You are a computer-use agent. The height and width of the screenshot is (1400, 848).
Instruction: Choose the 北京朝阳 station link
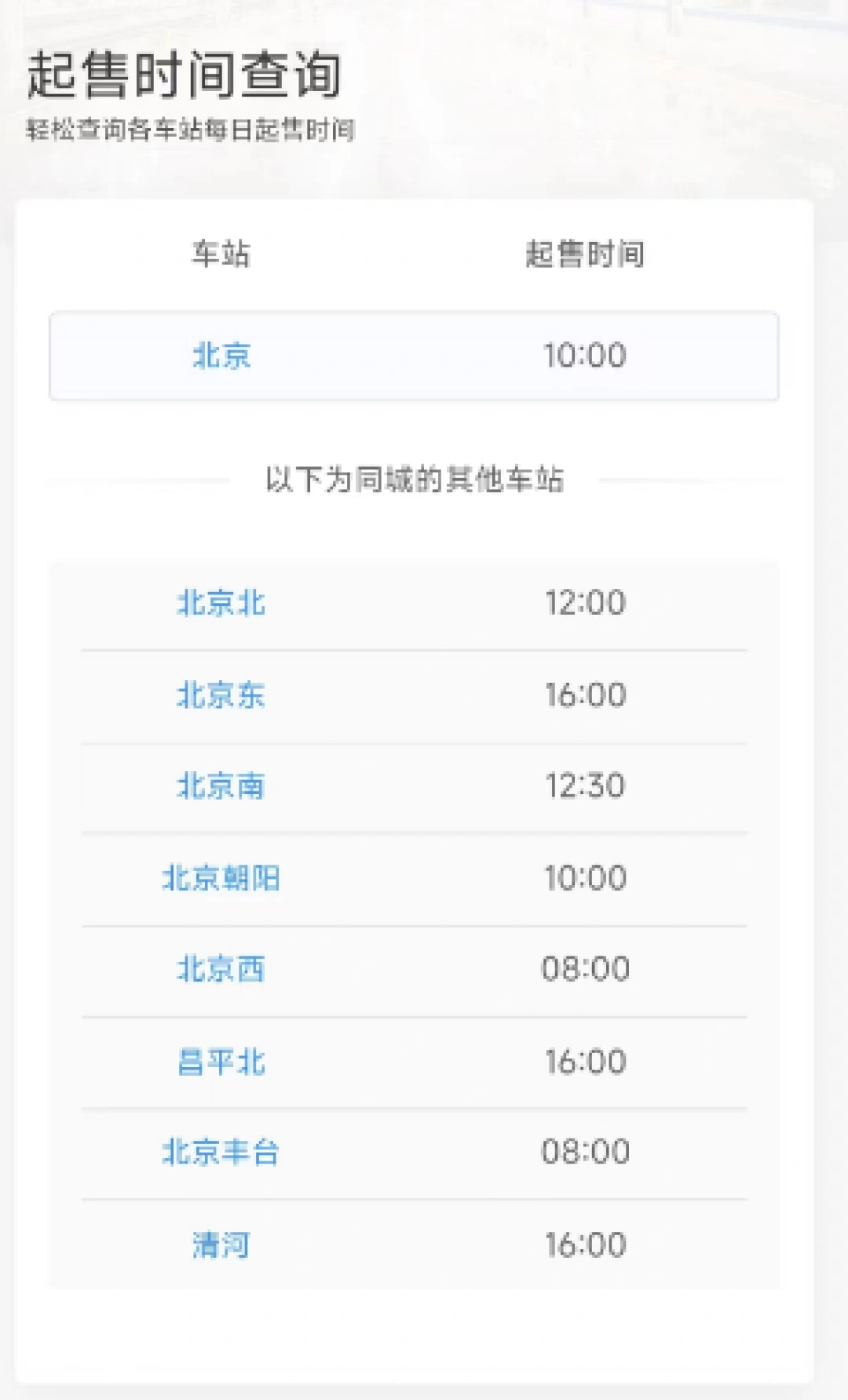coord(221,878)
